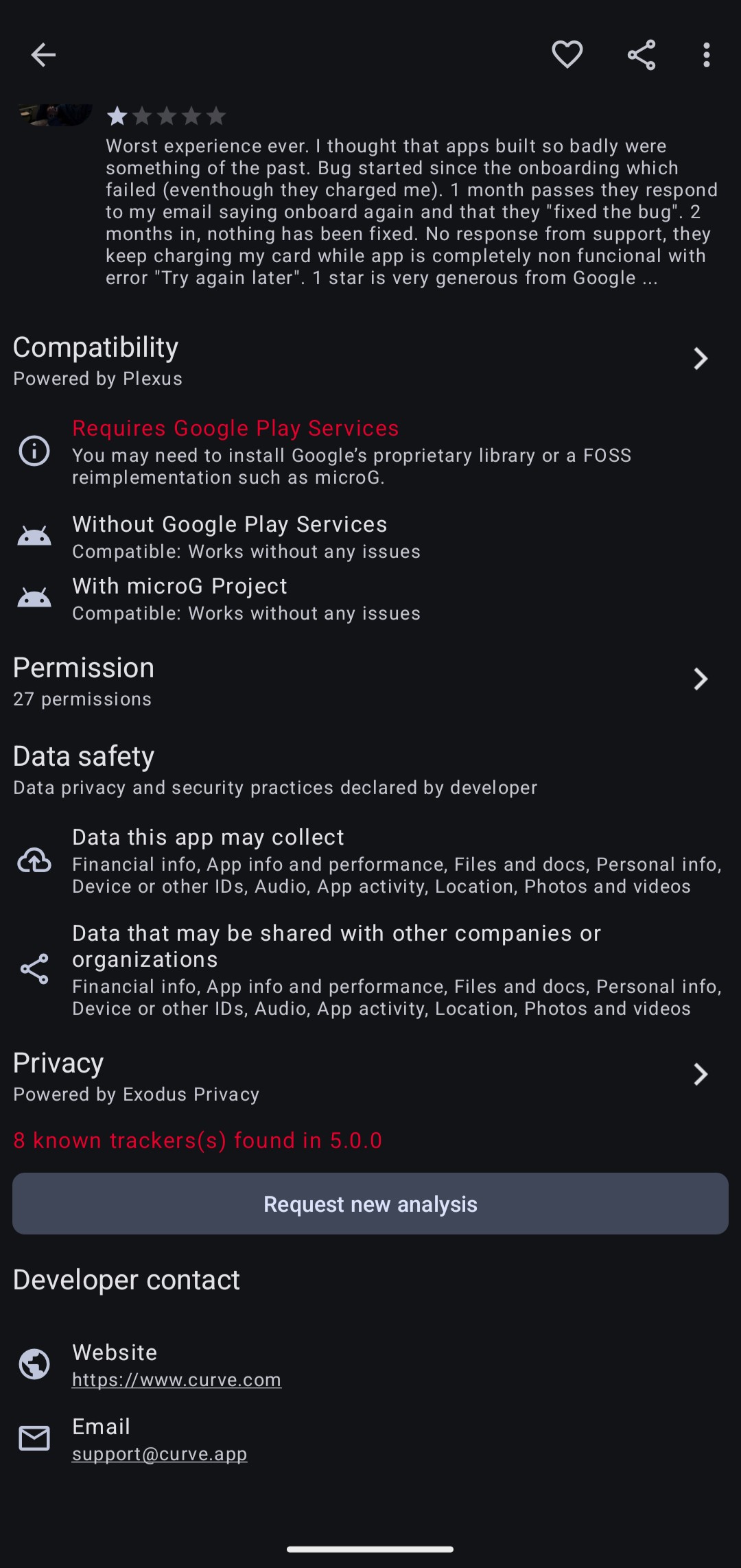Open the Privacy section by Exodus
Viewport: 741px width, 1568px height.
370,1076
